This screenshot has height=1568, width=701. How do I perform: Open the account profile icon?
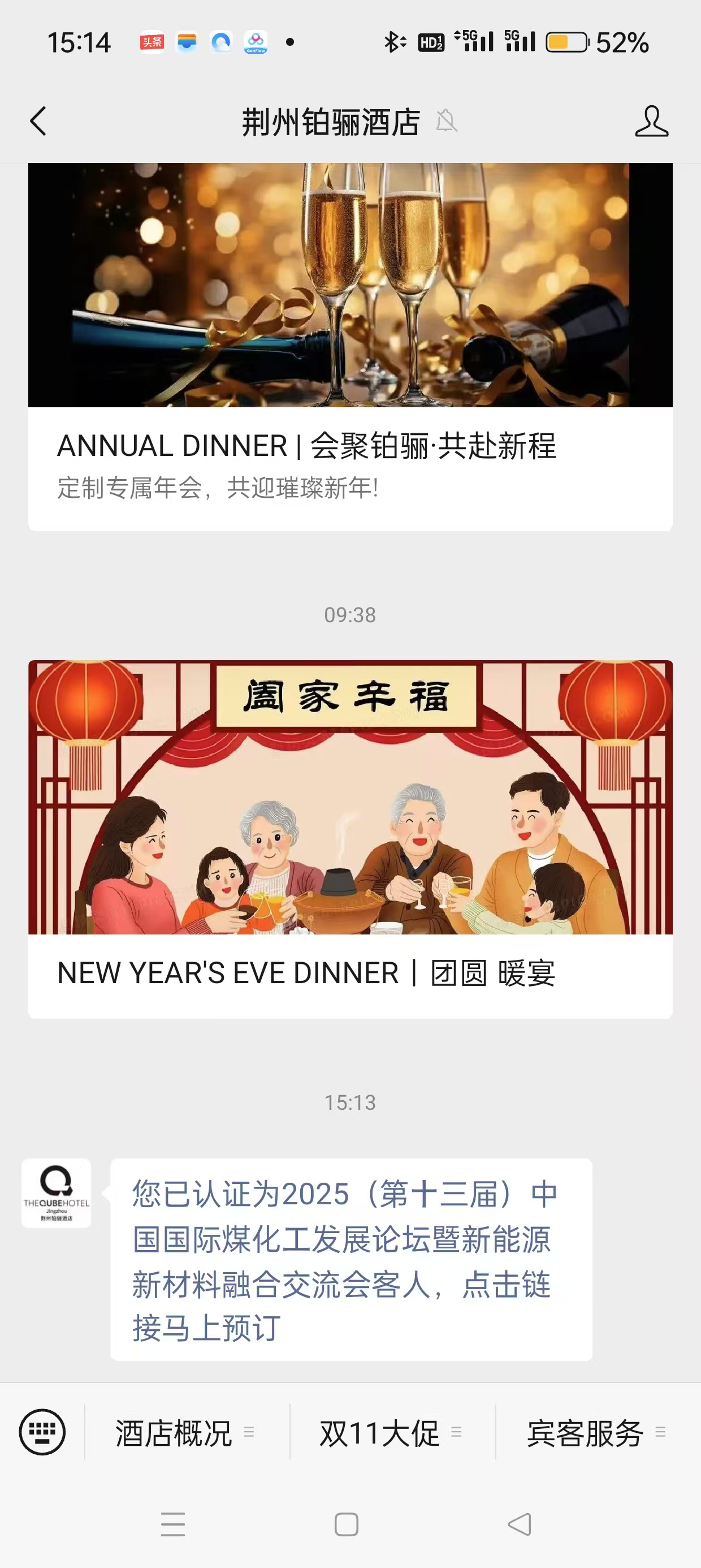coord(651,121)
